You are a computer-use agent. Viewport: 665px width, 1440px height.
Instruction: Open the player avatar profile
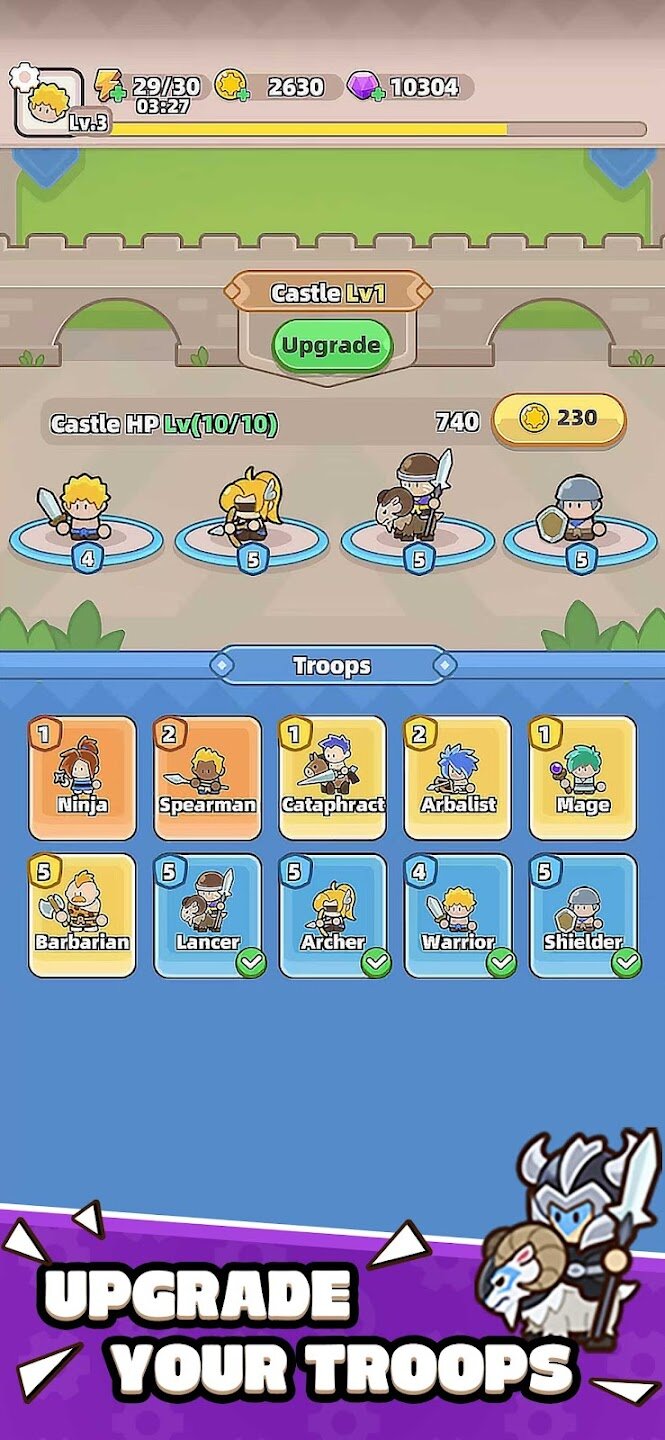(x=48, y=100)
